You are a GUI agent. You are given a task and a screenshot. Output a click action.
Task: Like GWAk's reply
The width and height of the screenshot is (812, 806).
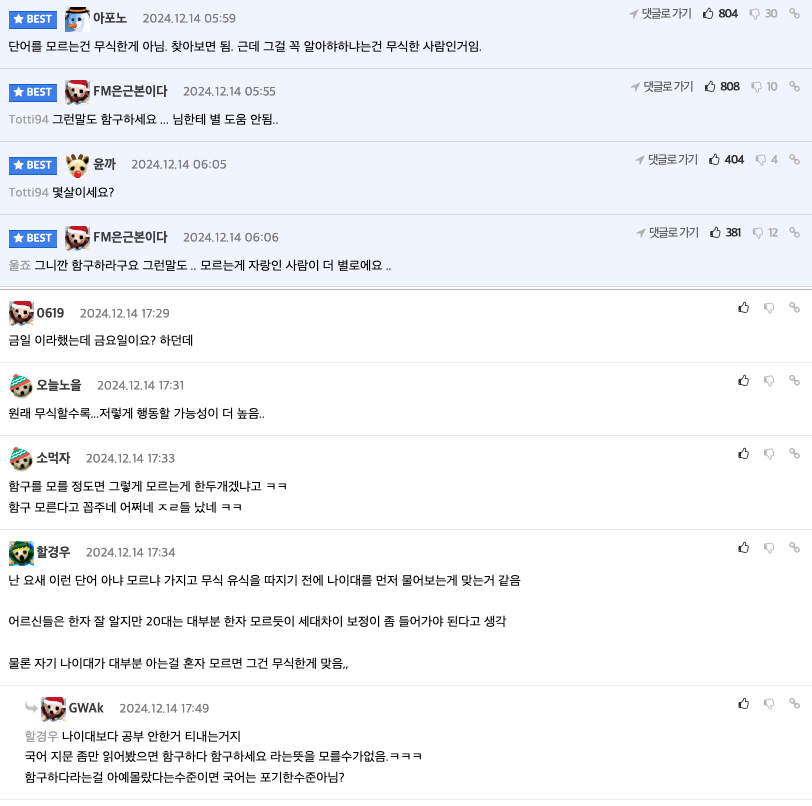click(743, 703)
